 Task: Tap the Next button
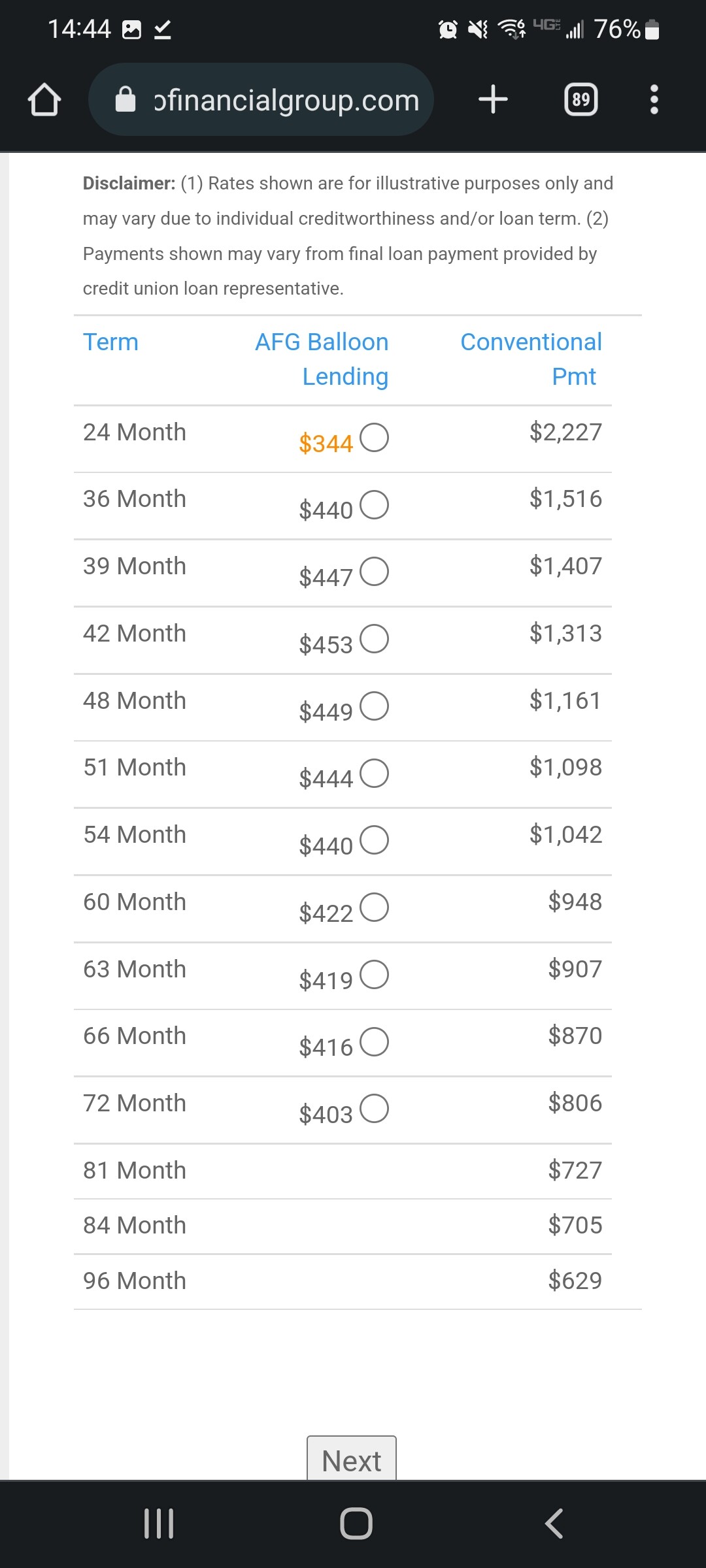coord(352,1459)
